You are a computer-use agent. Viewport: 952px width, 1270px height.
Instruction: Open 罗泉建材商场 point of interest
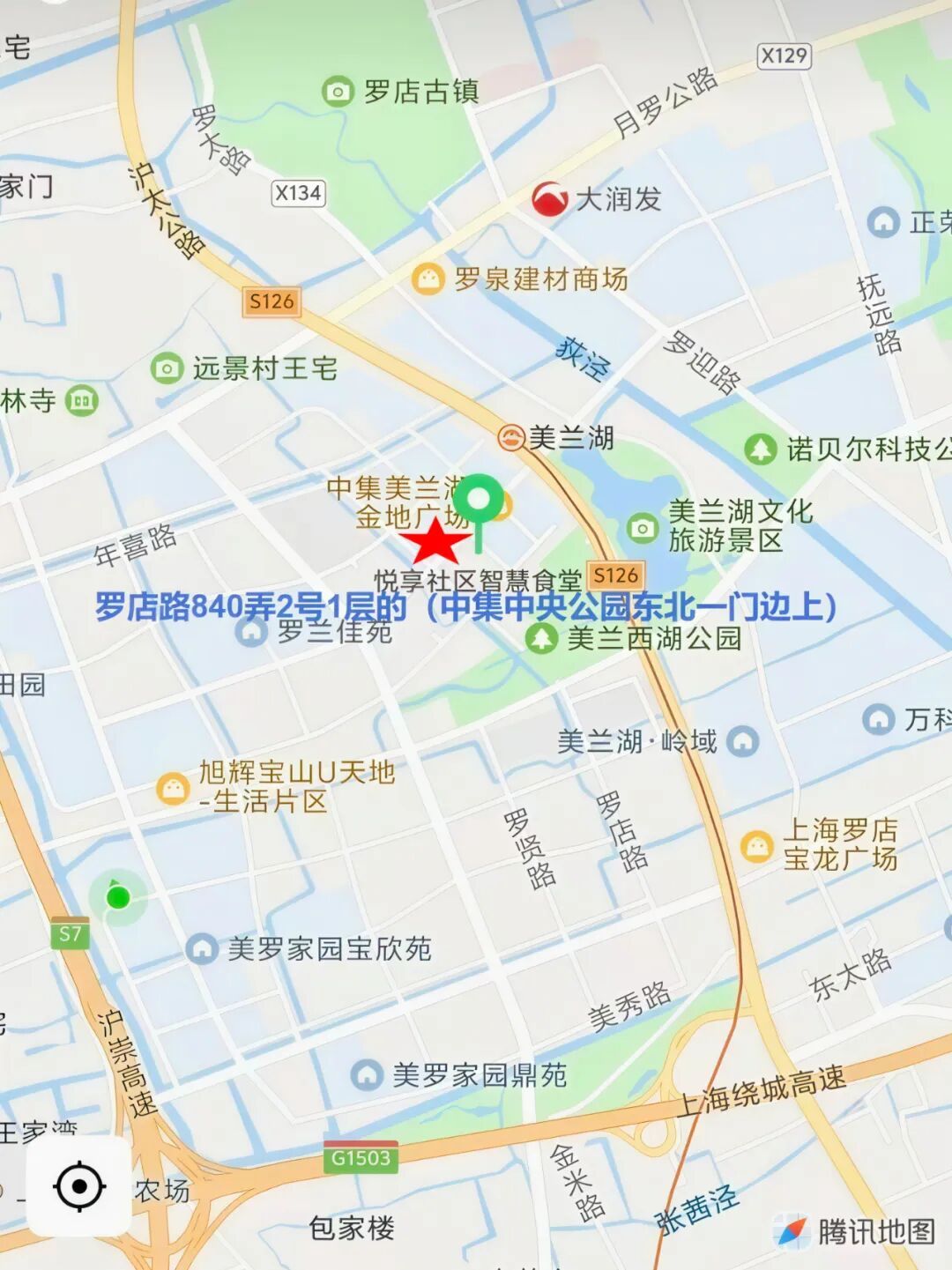(x=428, y=279)
